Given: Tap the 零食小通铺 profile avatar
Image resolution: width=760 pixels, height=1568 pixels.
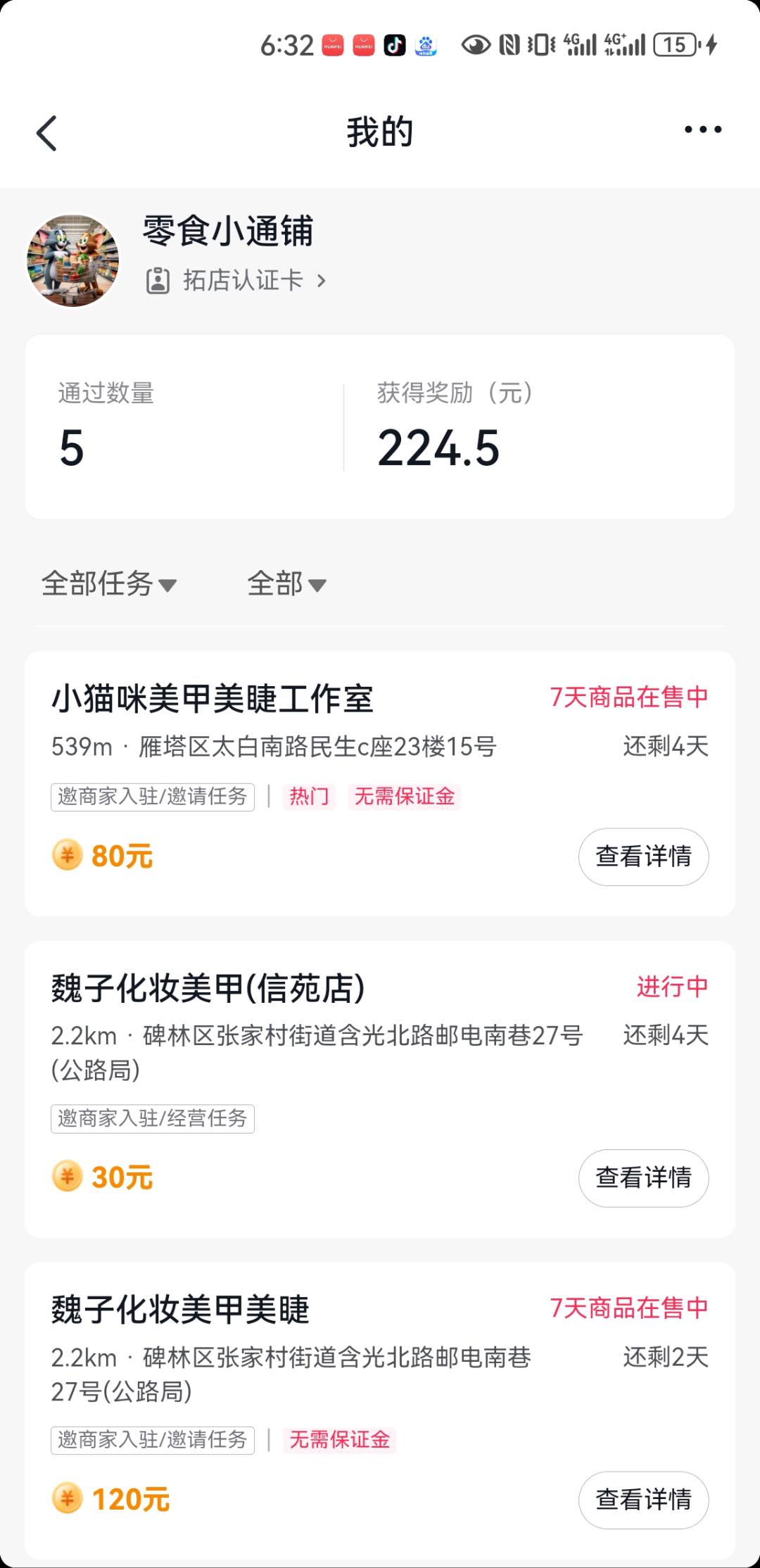Looking at the screenshot, I should pyautogui.click(x=72, y=260).
